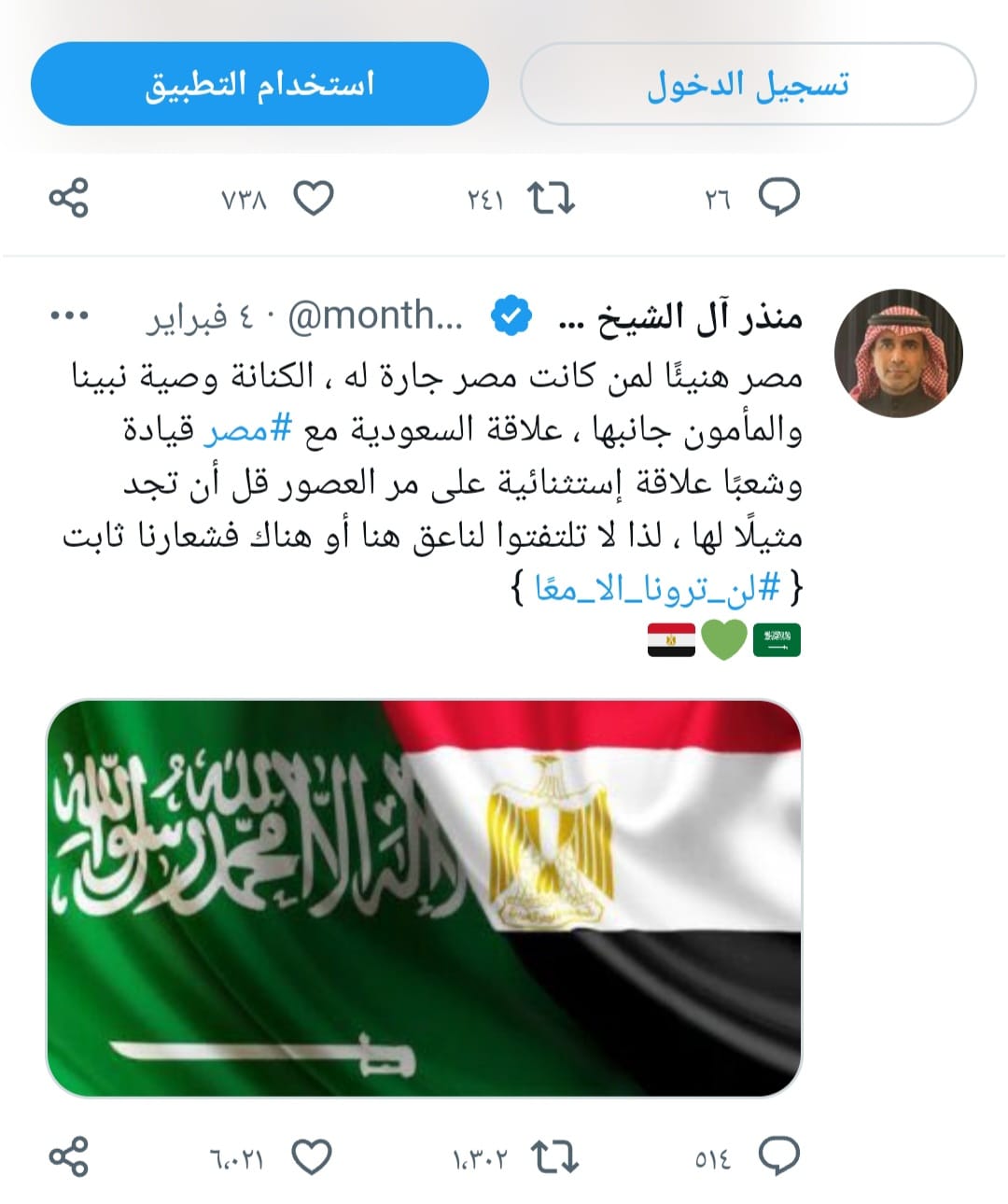Screen dimensions: 1008x1204
Task: Like the top tweet with ٧٣٨ likes
Action: (x=313, y=199)
